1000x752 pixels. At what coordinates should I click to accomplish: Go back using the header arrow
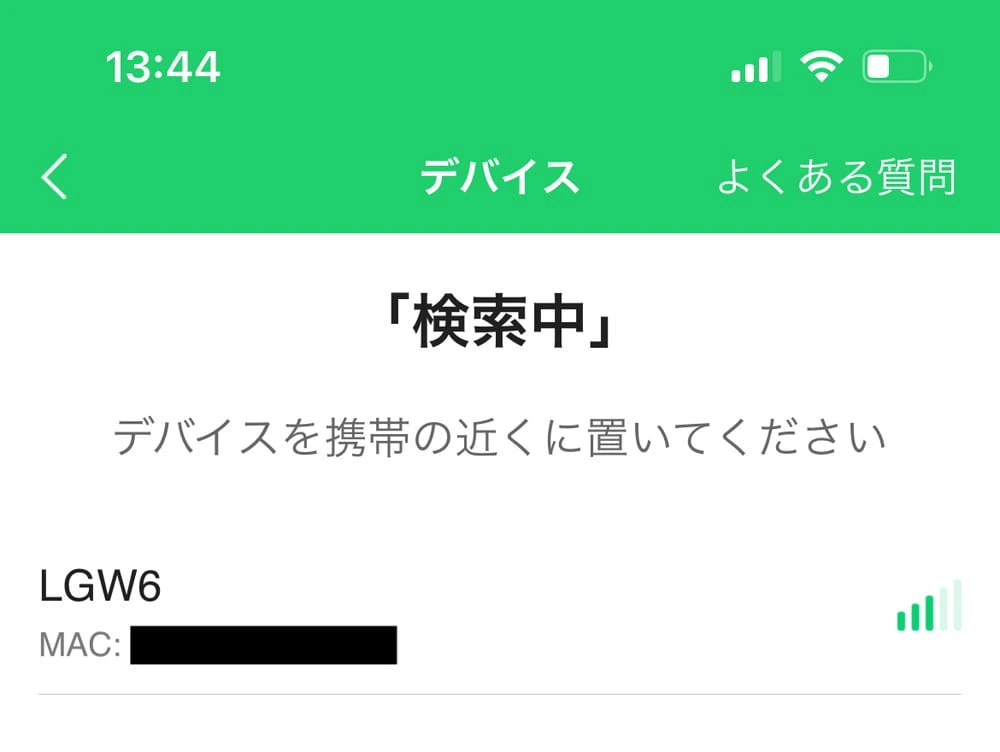pyautogui.click(x=55, y=178)
